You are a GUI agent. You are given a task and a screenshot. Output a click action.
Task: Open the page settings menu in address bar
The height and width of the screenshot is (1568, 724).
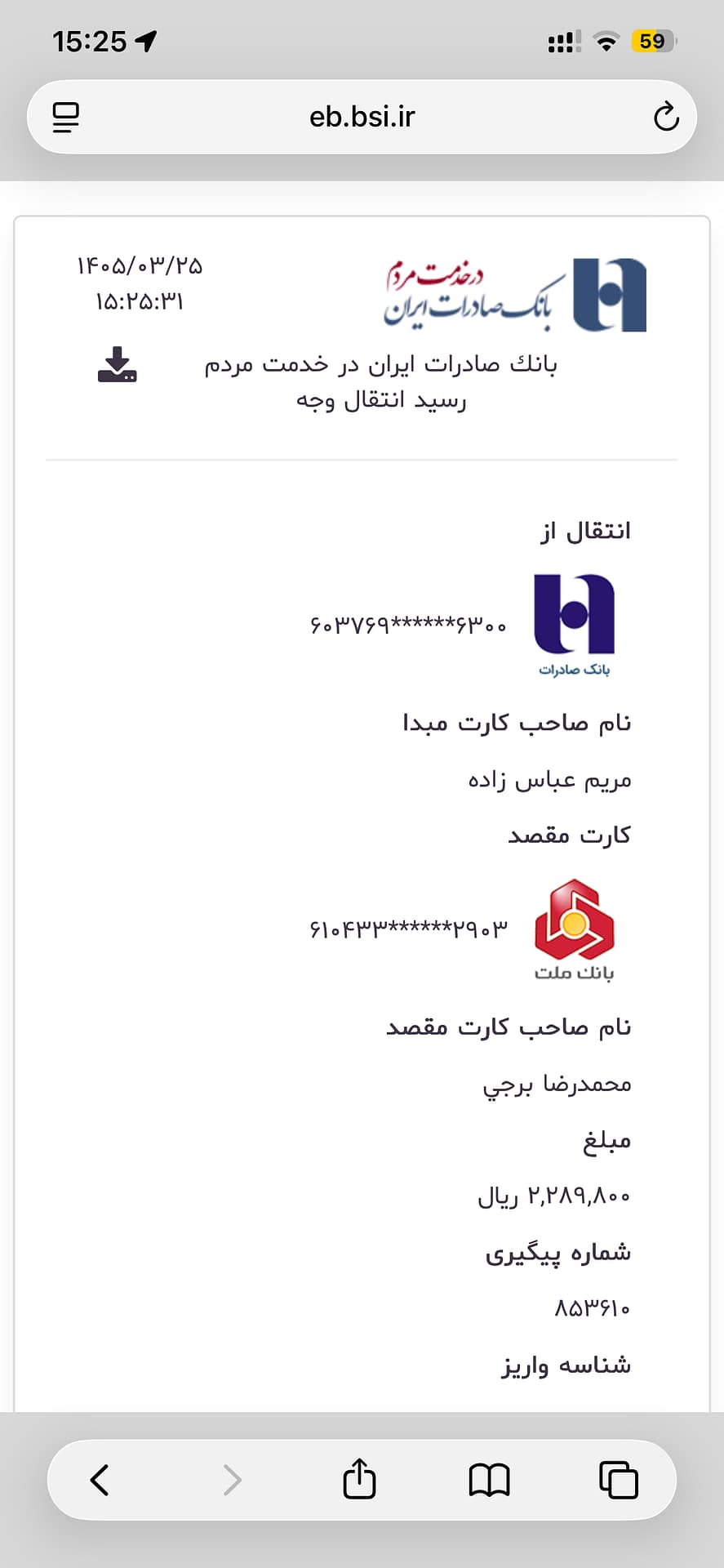[x=65, y=117]
